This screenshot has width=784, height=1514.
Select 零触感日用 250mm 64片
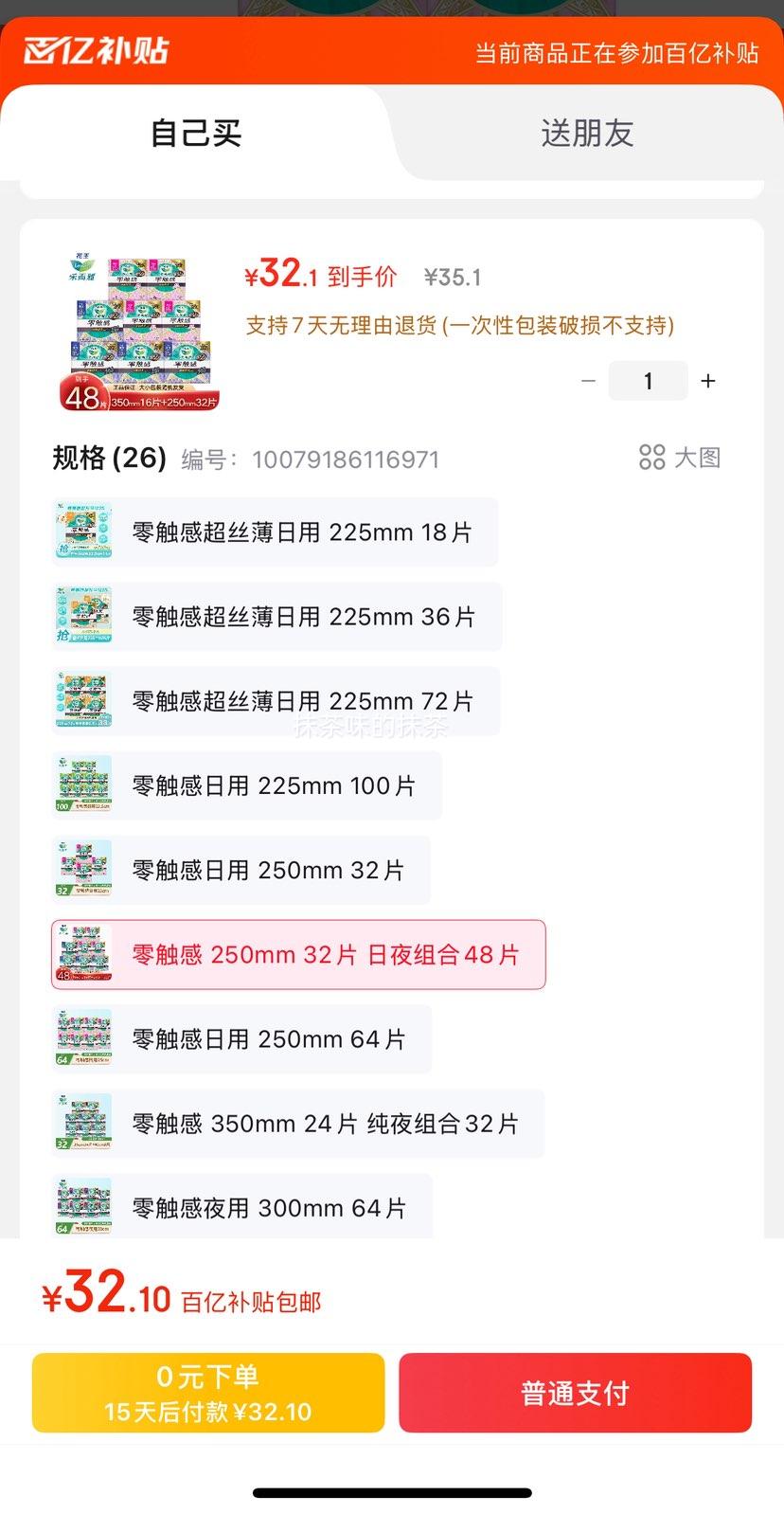click(241, 1039)
